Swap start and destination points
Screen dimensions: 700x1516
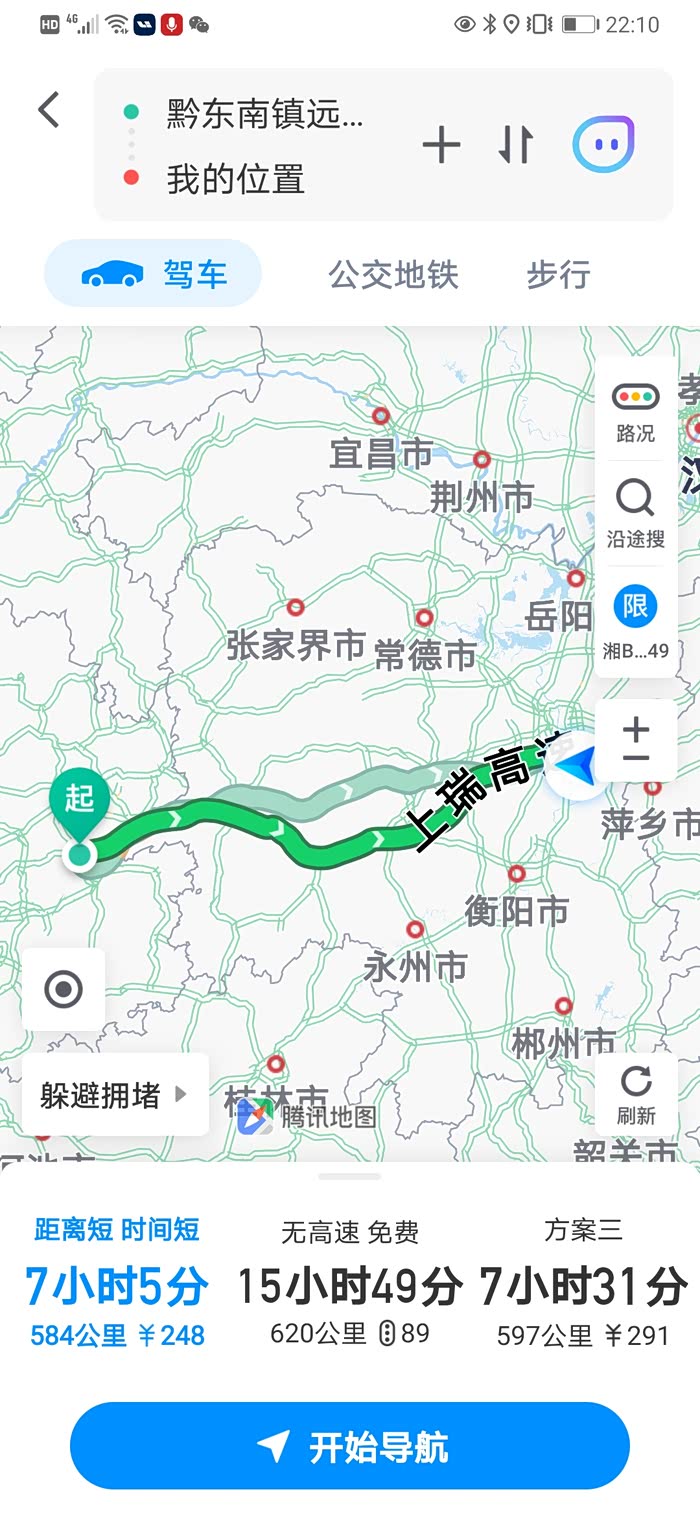click(x=516, y=146)
